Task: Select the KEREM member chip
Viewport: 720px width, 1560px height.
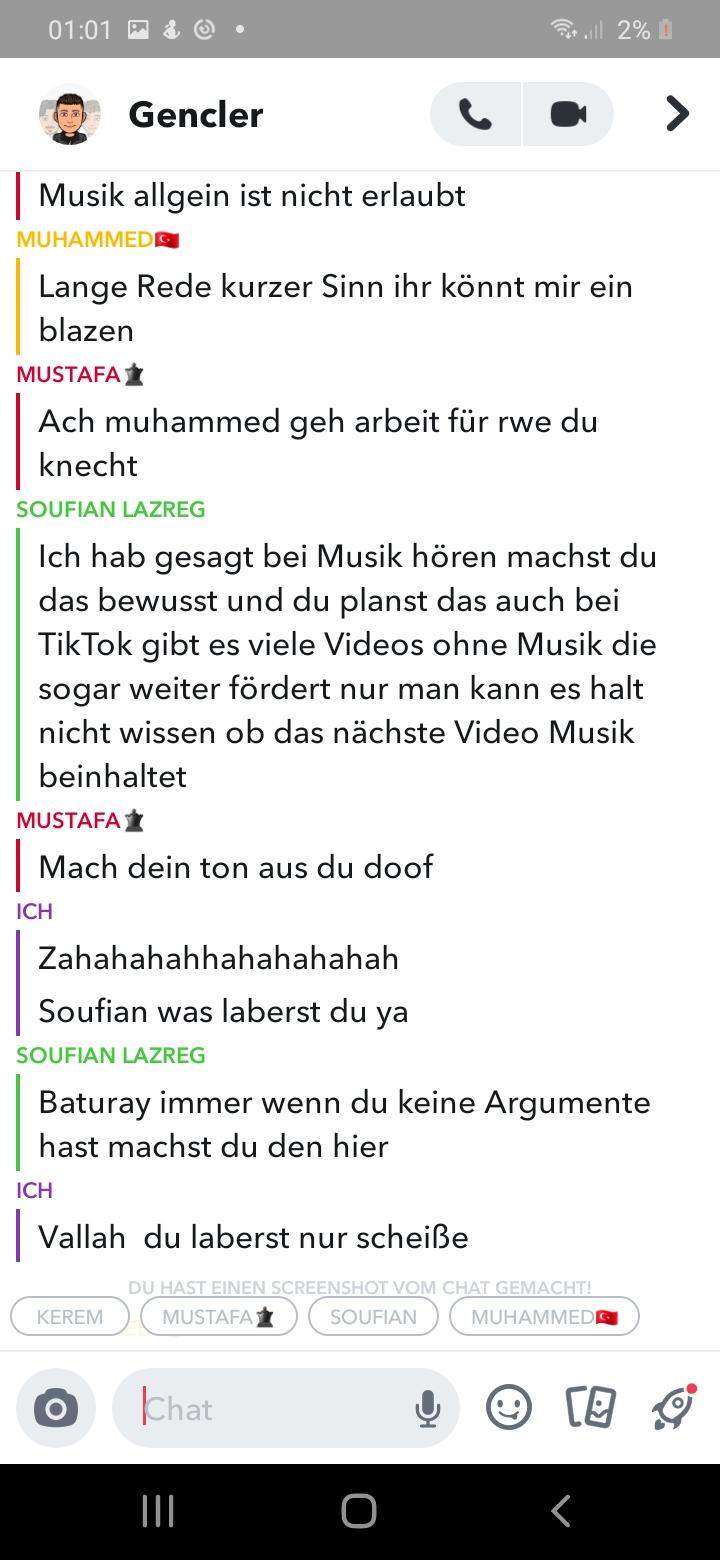Action: [70, 1317]
